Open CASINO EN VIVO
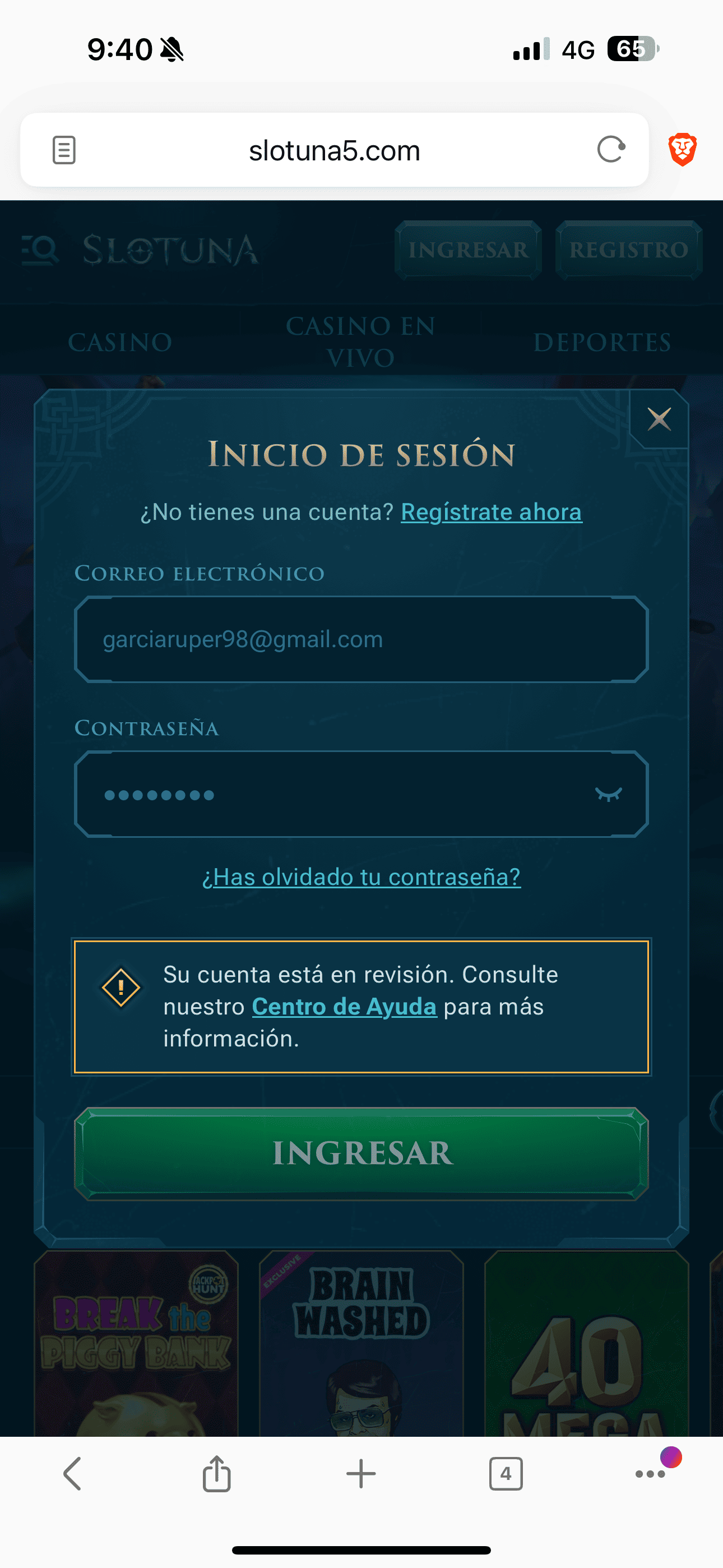Screen dimensions: 723x1568 (x=360, y=341)
